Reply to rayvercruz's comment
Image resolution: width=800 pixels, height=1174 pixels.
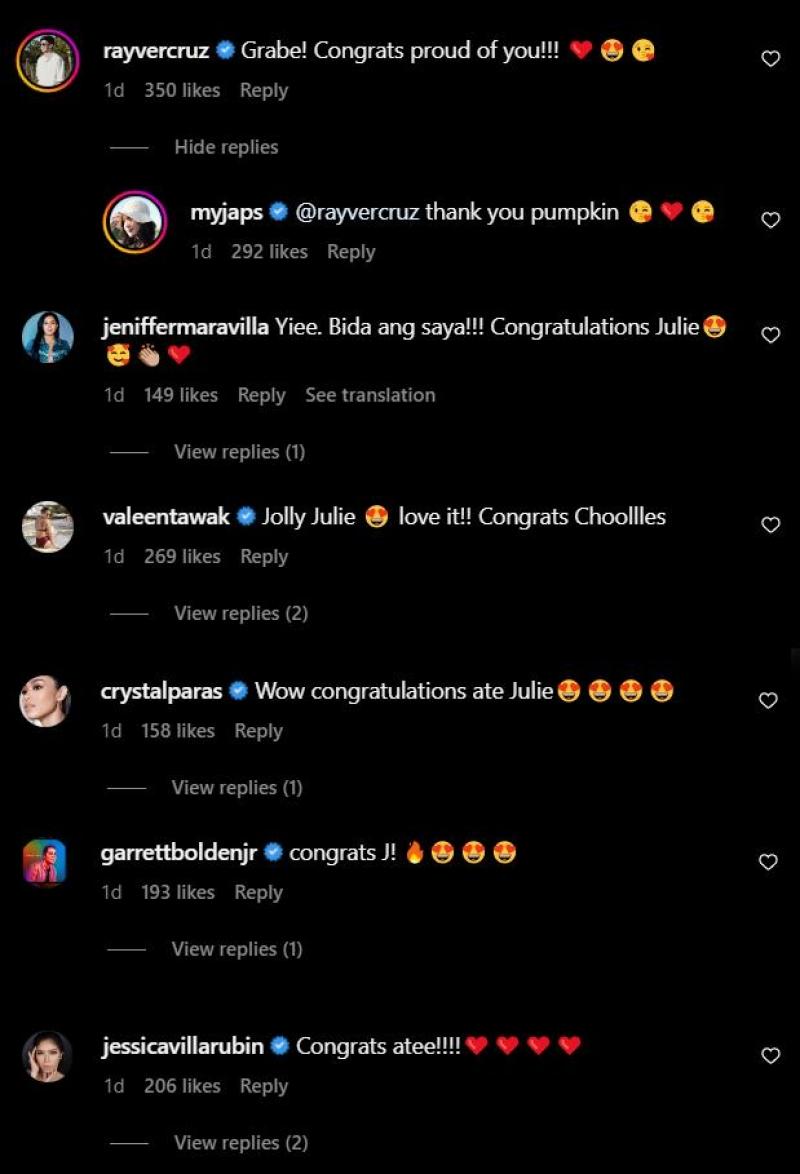point(264,90)
